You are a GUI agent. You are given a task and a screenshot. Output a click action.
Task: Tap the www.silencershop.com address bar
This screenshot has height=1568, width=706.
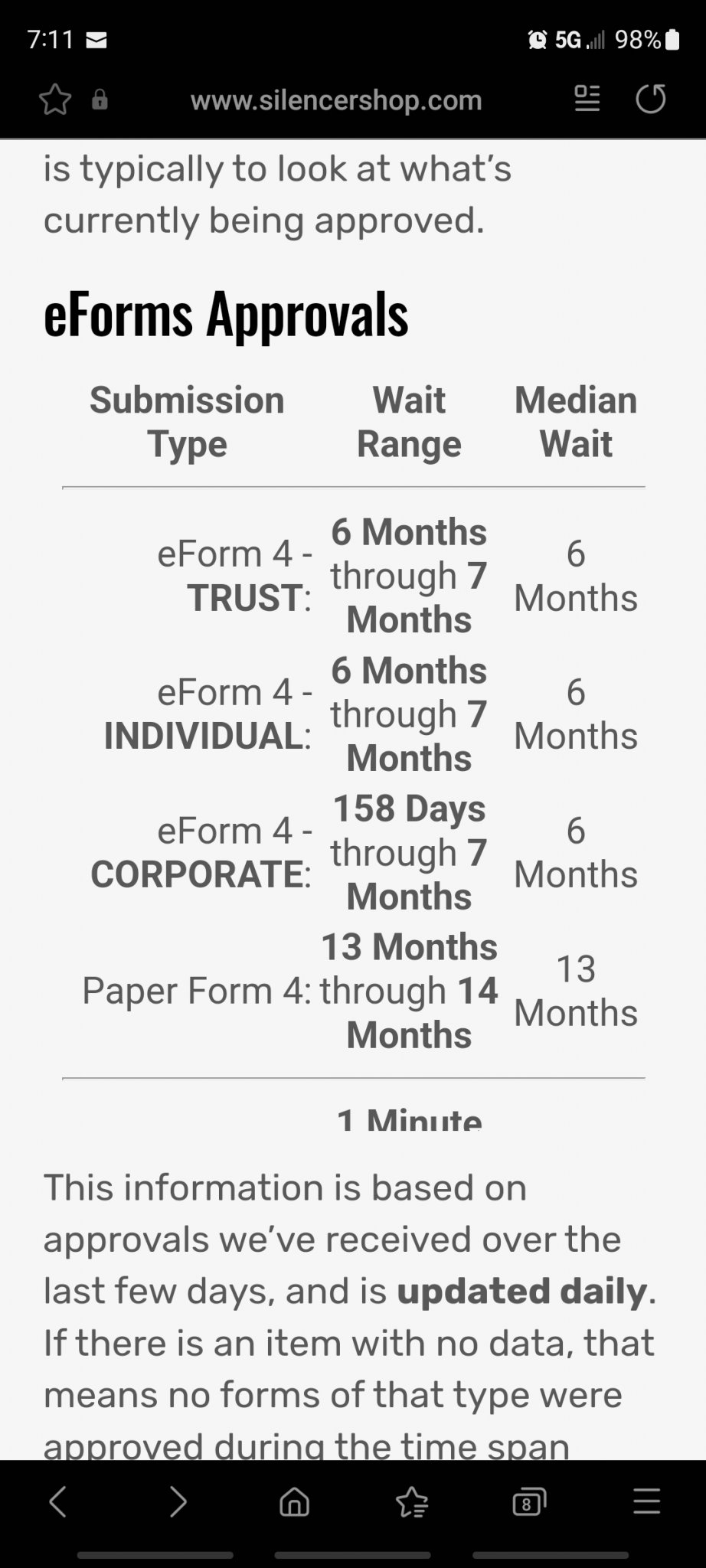pyautogui.click(x=336, y=100)
